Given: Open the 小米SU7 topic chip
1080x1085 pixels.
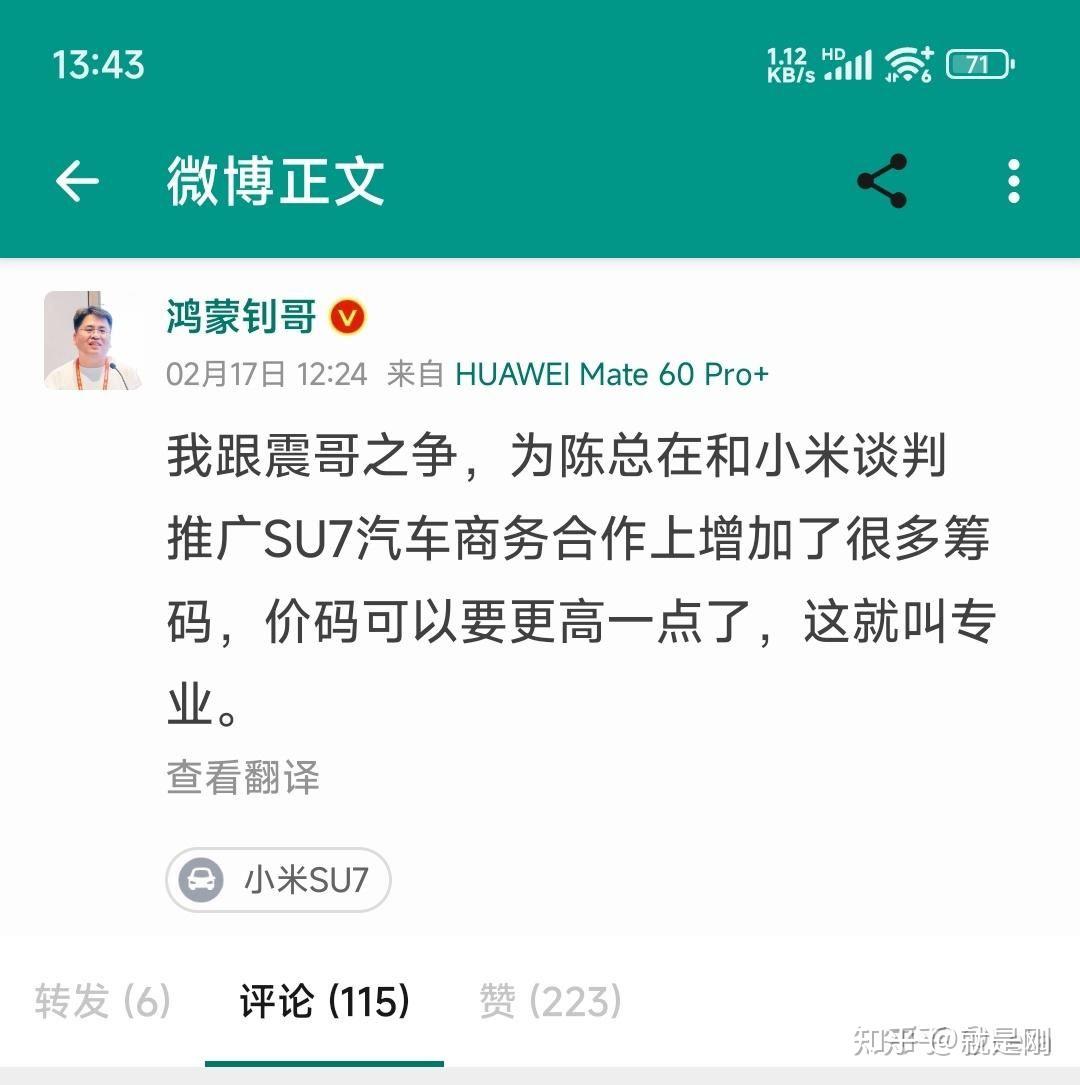Looking at the screenshot, I should (x=278, y=879).
